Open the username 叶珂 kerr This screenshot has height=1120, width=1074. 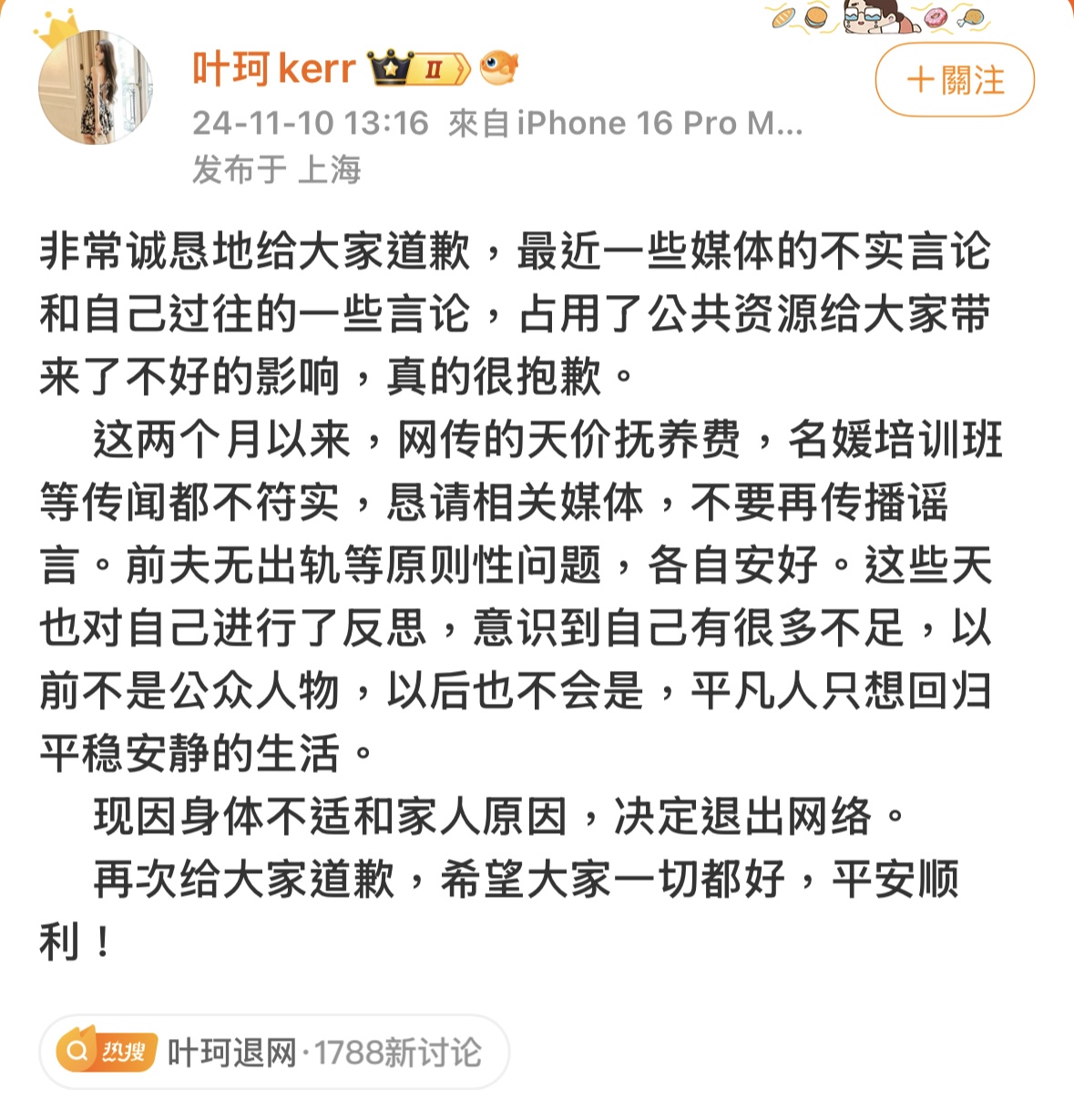click(272, 68)
